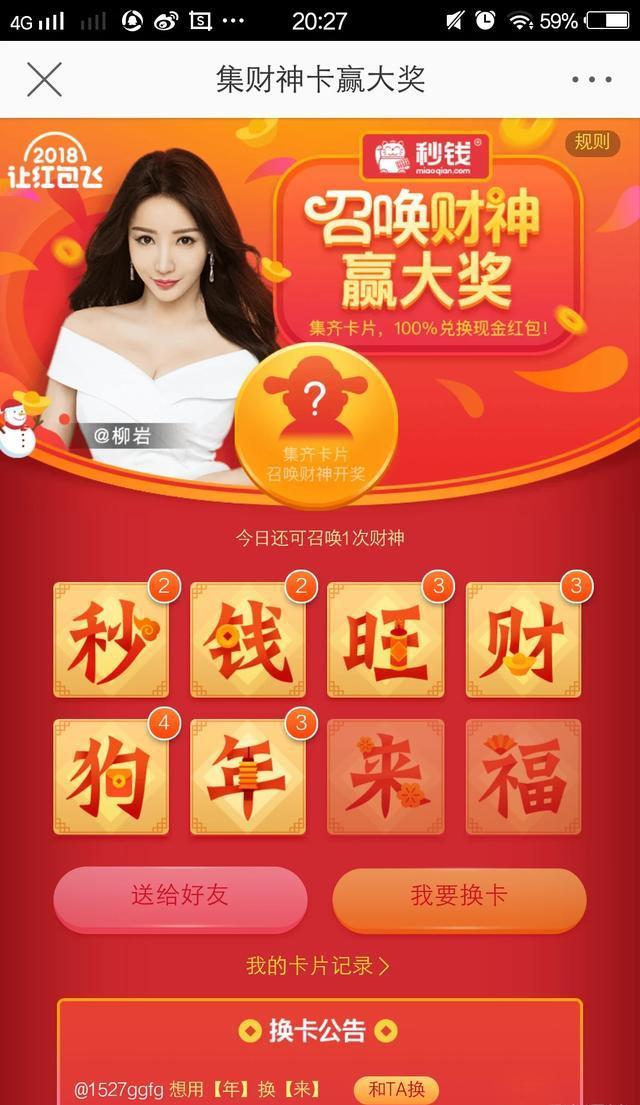The height and width of the screenshot is (1105, 640).
Task: Select the 秒 card
Action: [x=111, y=640]
